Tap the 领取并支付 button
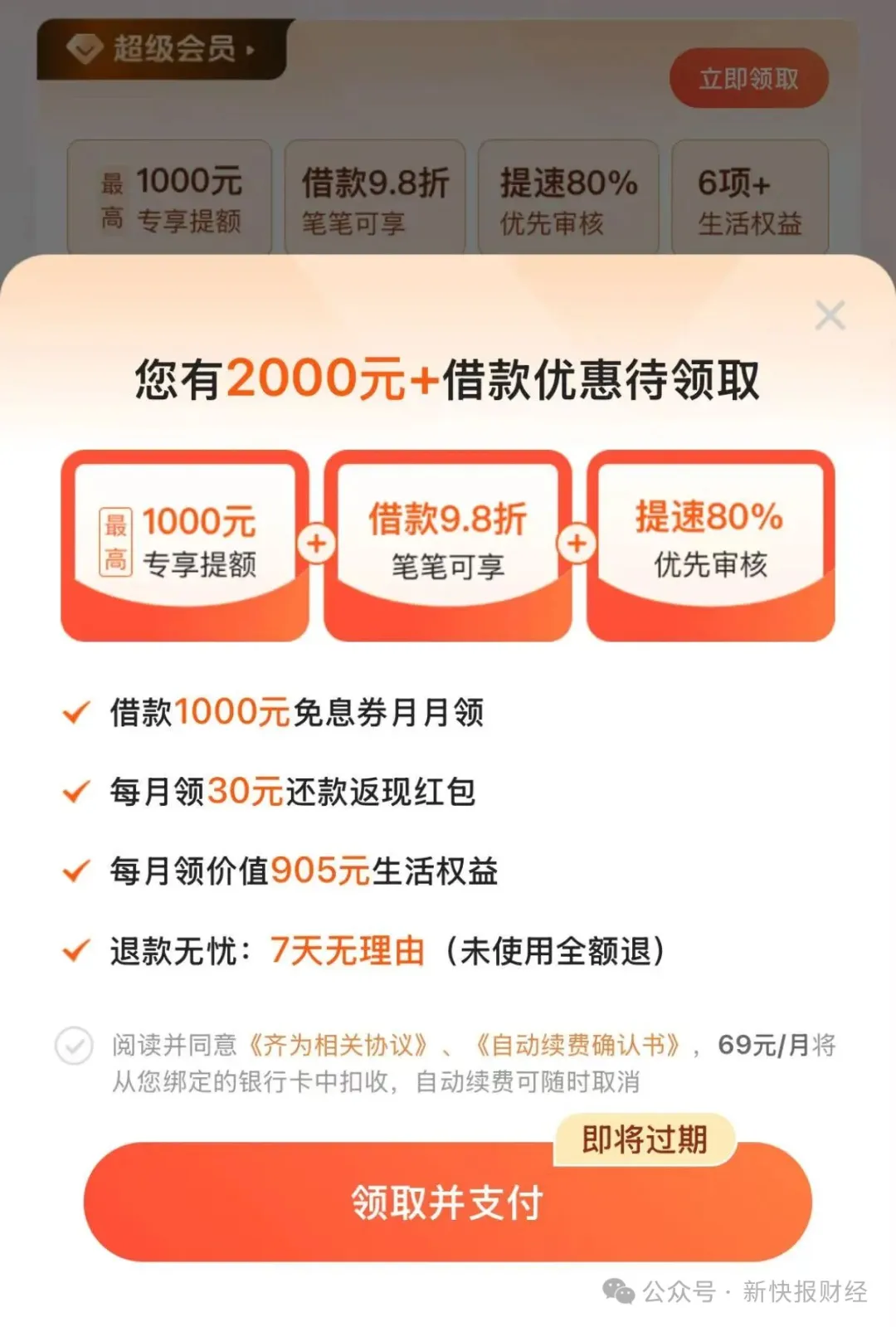896x1327 pixels. (x=447, y=1202)
